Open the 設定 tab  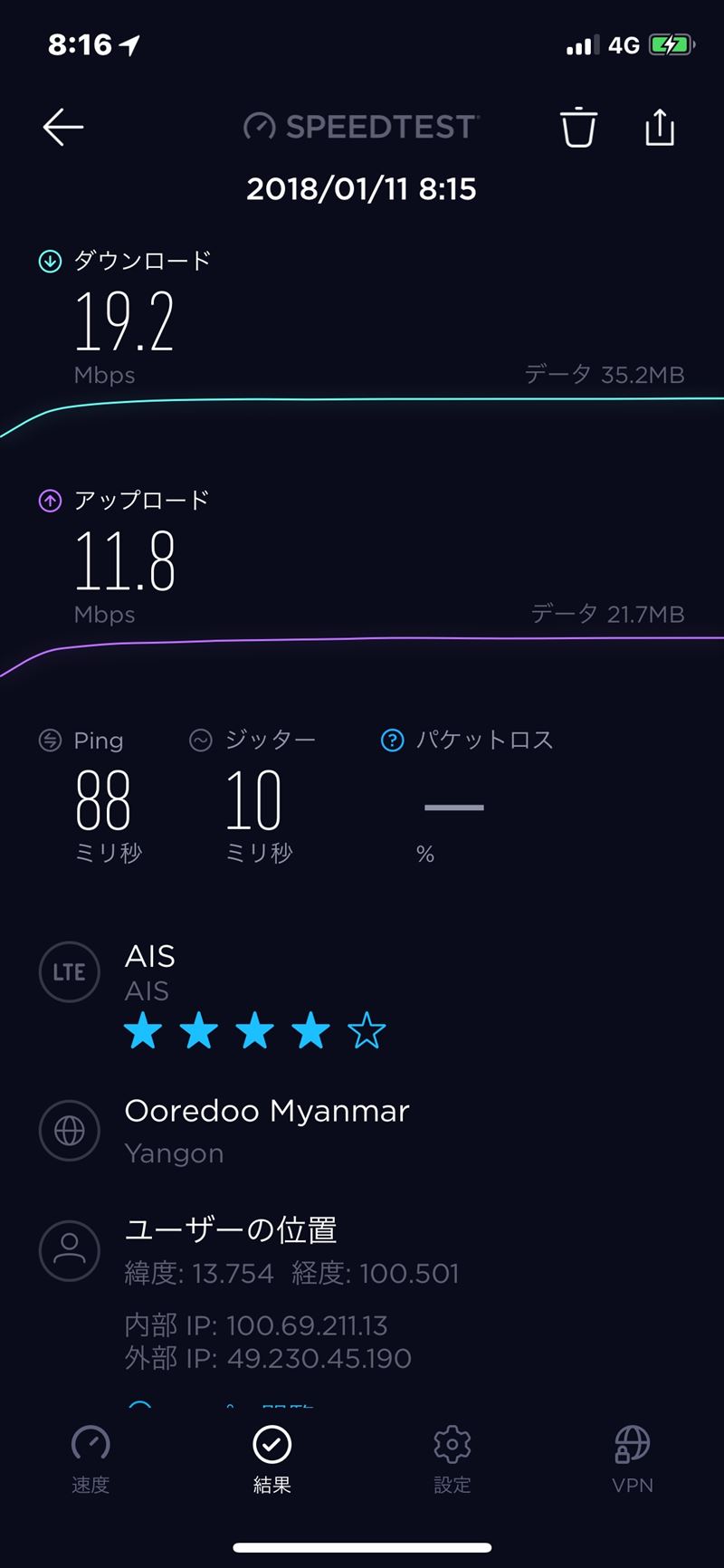pyautogui.click(x=452, y=1459)
